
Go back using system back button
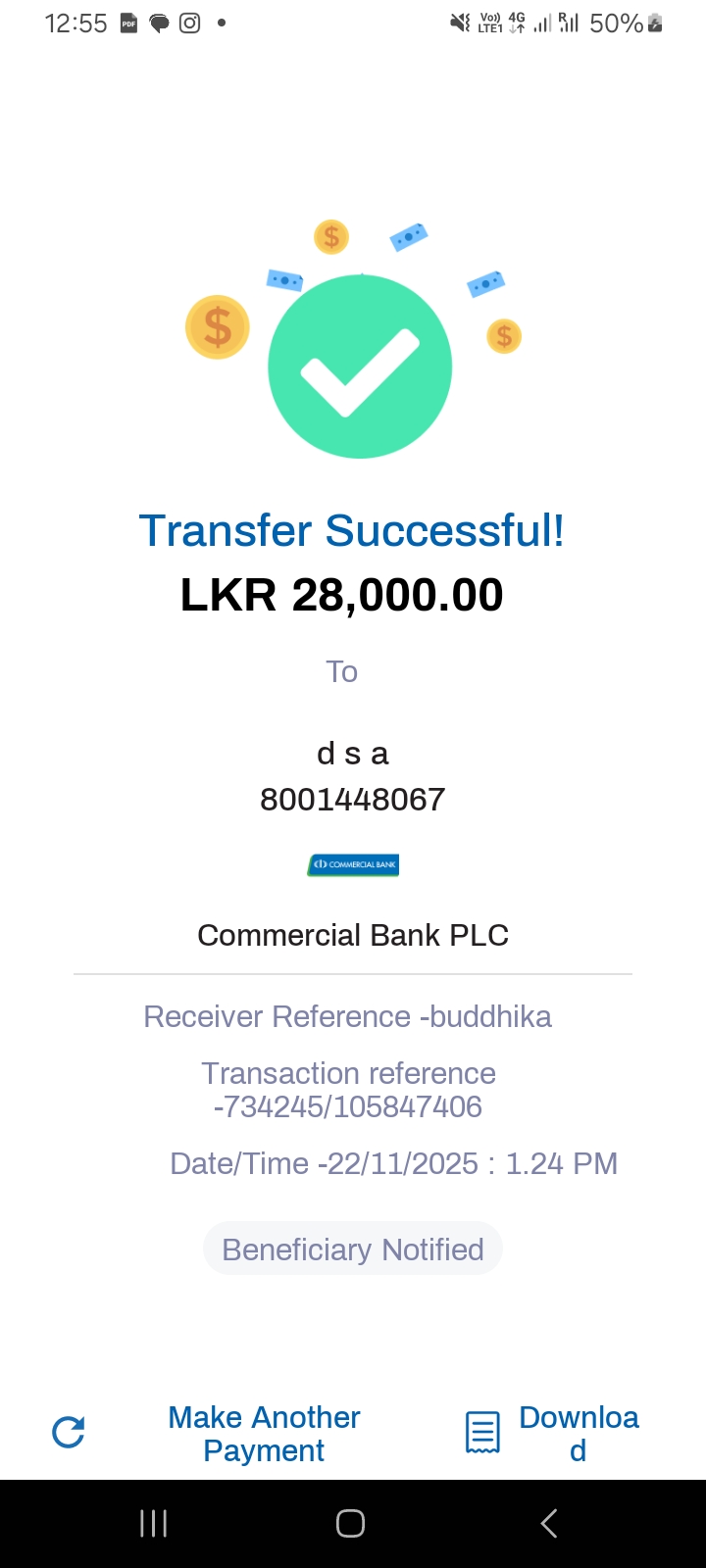(x=549, y=1523)
